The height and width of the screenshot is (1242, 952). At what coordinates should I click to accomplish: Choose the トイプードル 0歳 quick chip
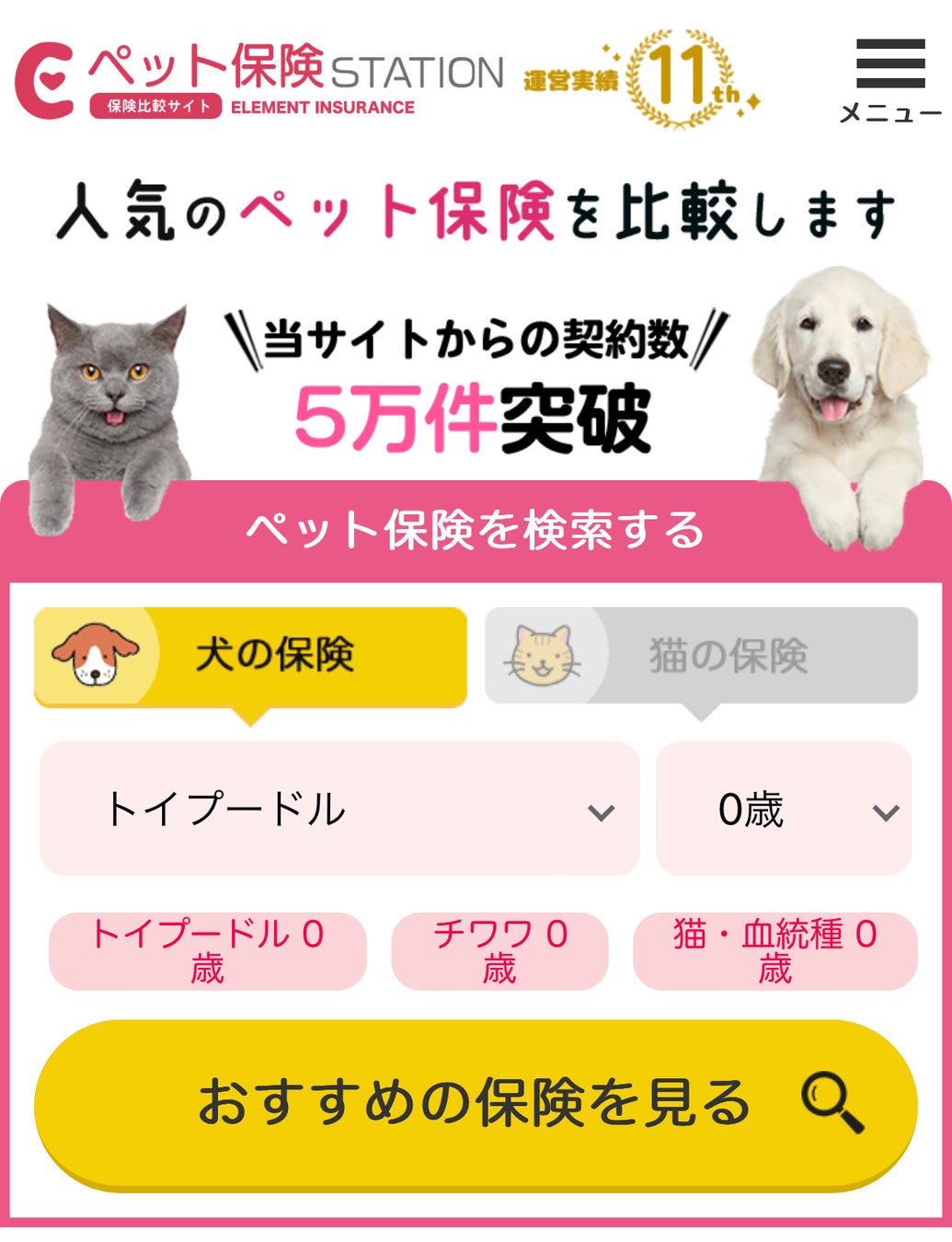(208, 951)
